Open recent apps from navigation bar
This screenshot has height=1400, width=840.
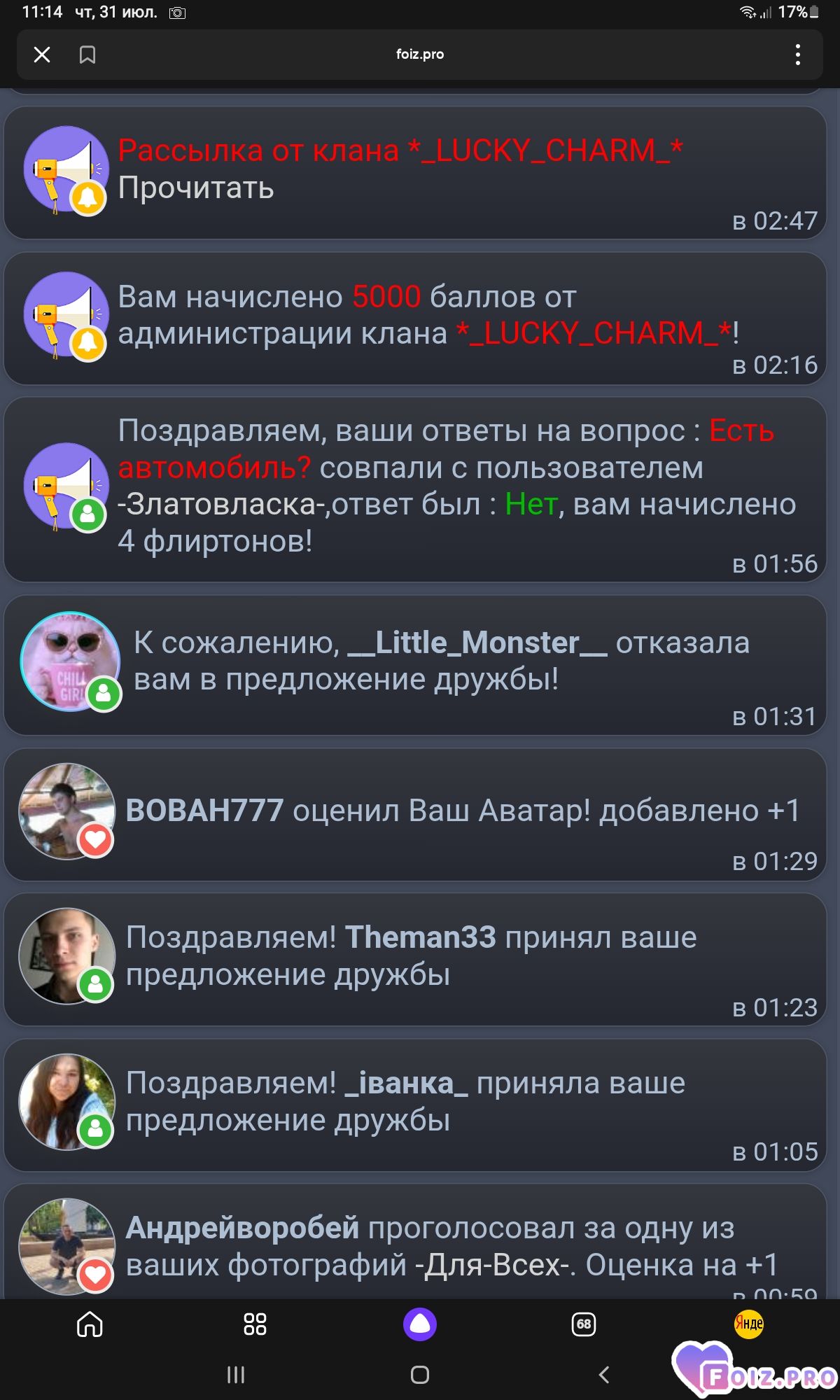tap(236, 1375)
